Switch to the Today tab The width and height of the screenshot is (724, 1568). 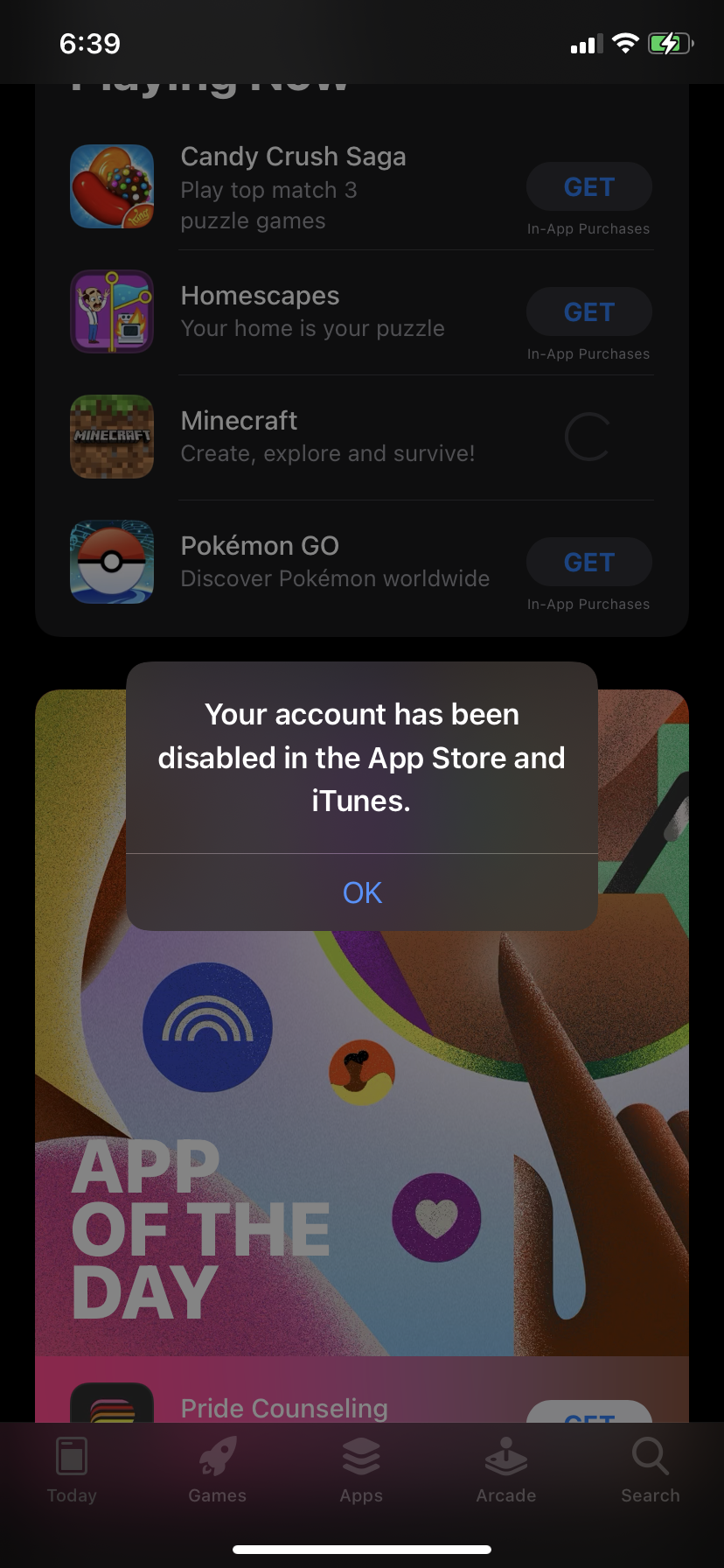click(x=72, y=1470)
